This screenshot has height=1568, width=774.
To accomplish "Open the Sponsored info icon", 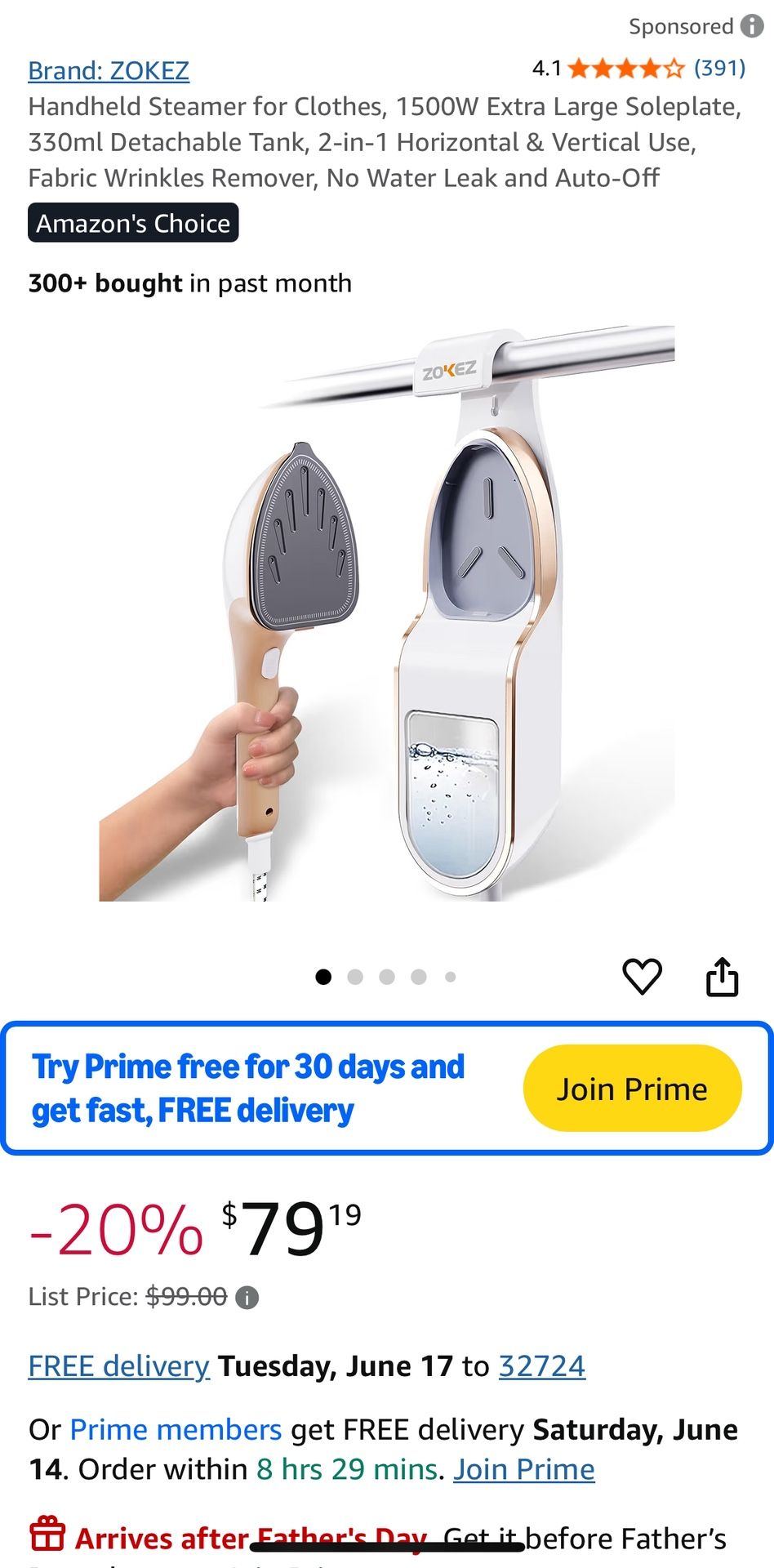I will click(752, 26).
